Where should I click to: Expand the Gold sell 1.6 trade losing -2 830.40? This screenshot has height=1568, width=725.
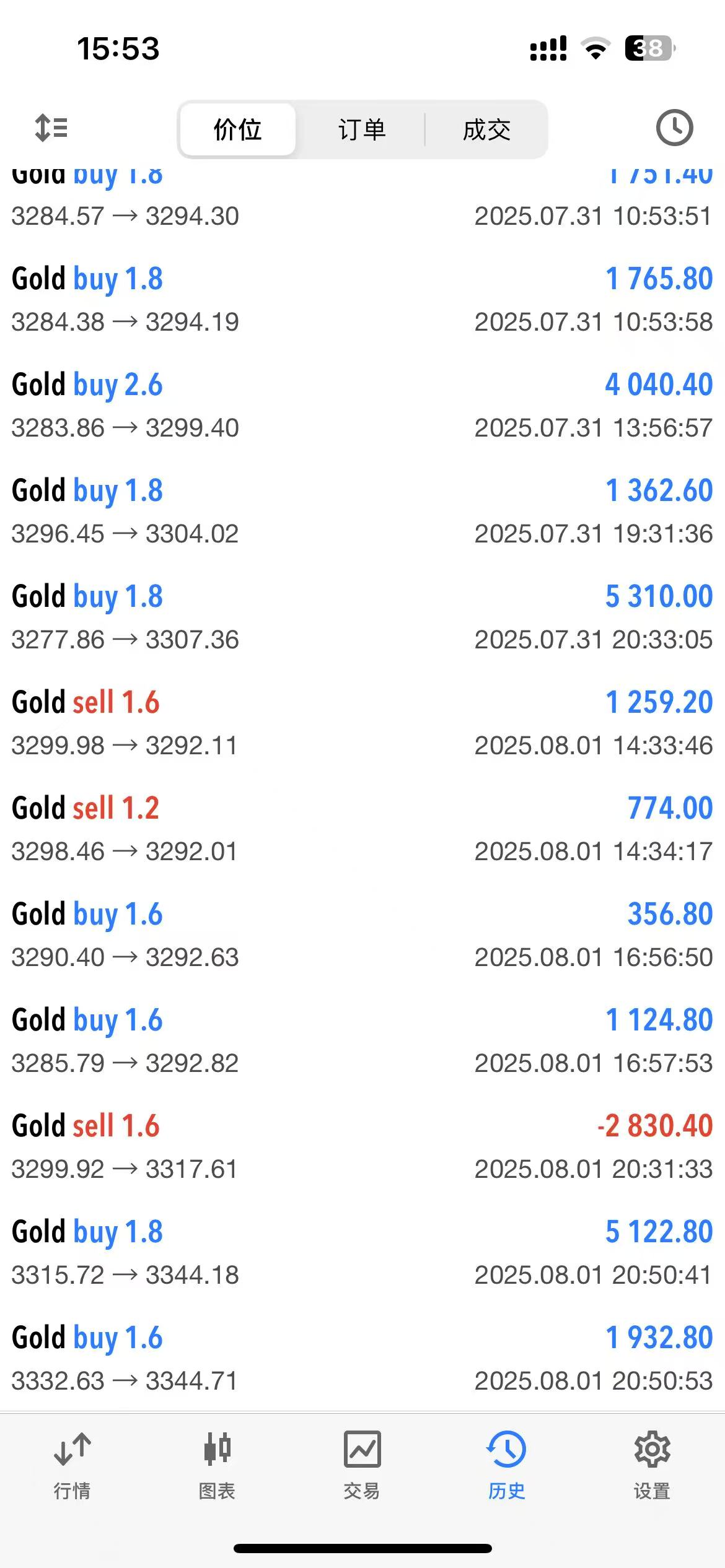[x=362, y=1147]
